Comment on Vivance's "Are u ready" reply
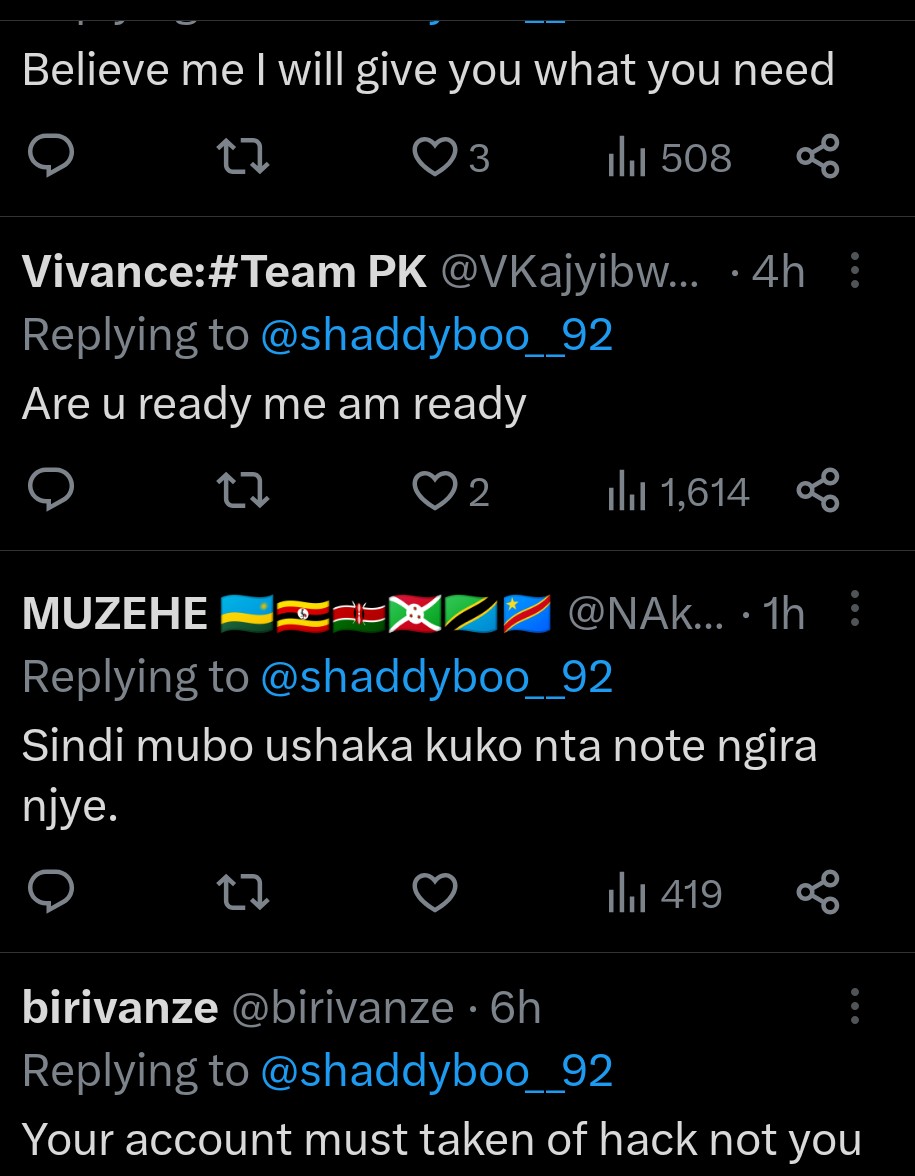The height and width of the screenshot is (1176, 915). 50,492
